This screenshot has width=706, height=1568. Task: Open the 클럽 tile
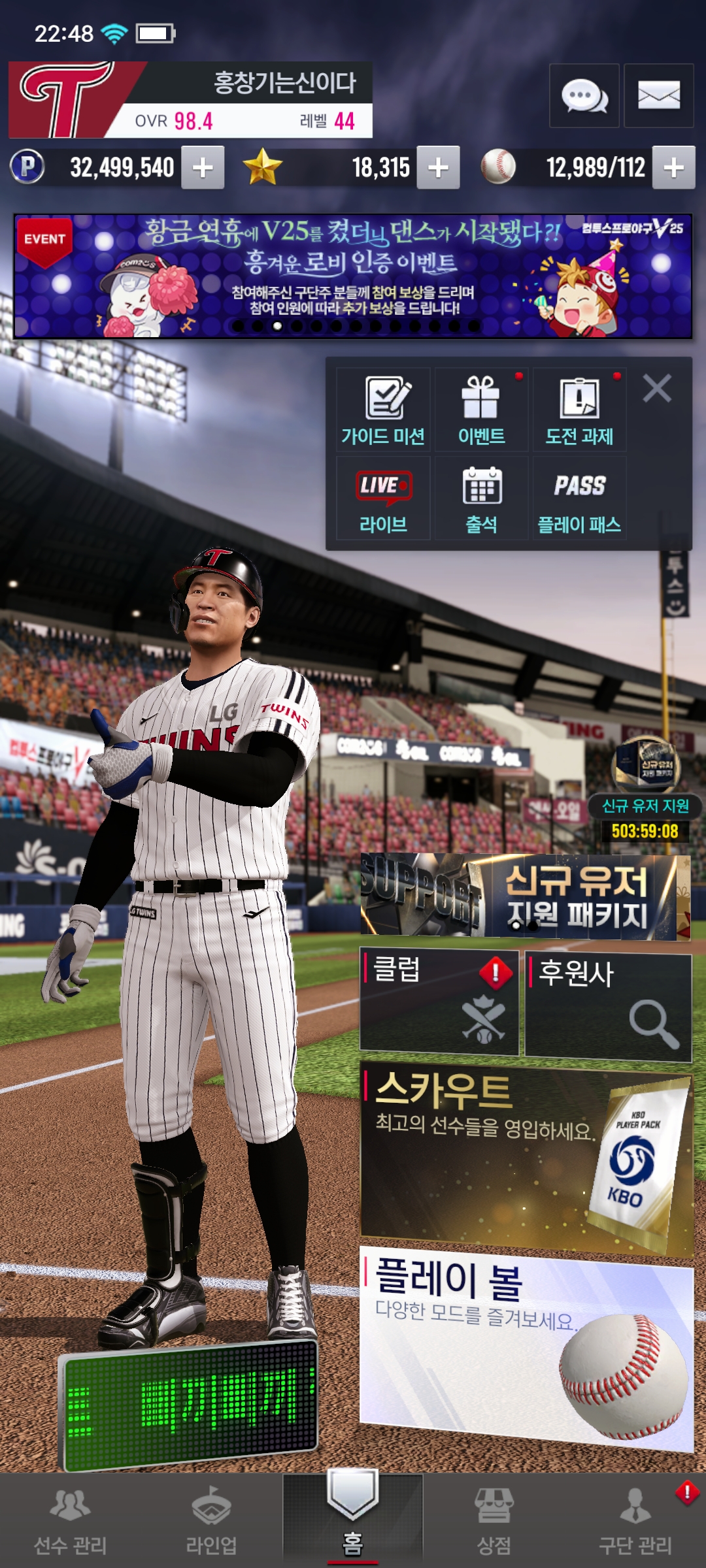[x=439, y=1002]
